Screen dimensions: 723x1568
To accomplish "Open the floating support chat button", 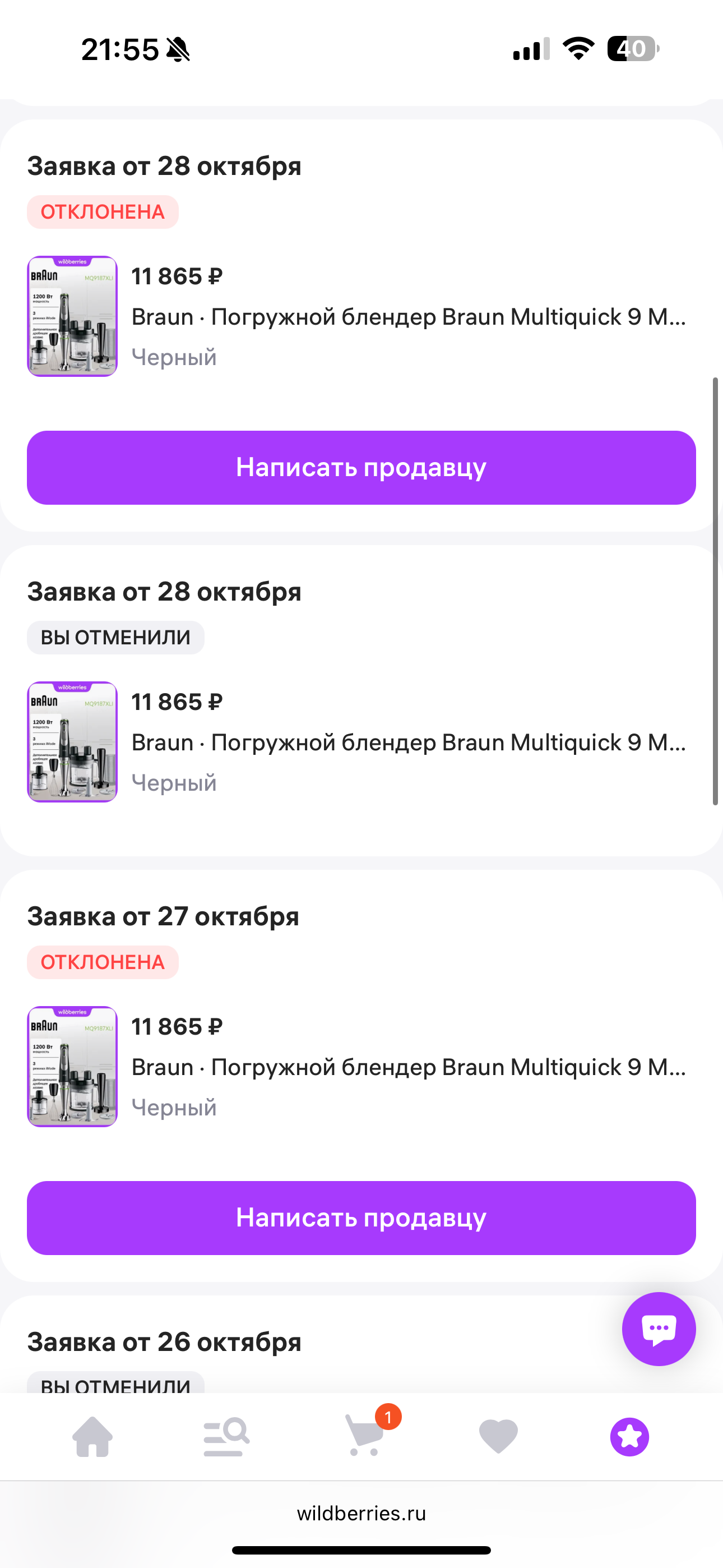I will (x=659, y=1328).
